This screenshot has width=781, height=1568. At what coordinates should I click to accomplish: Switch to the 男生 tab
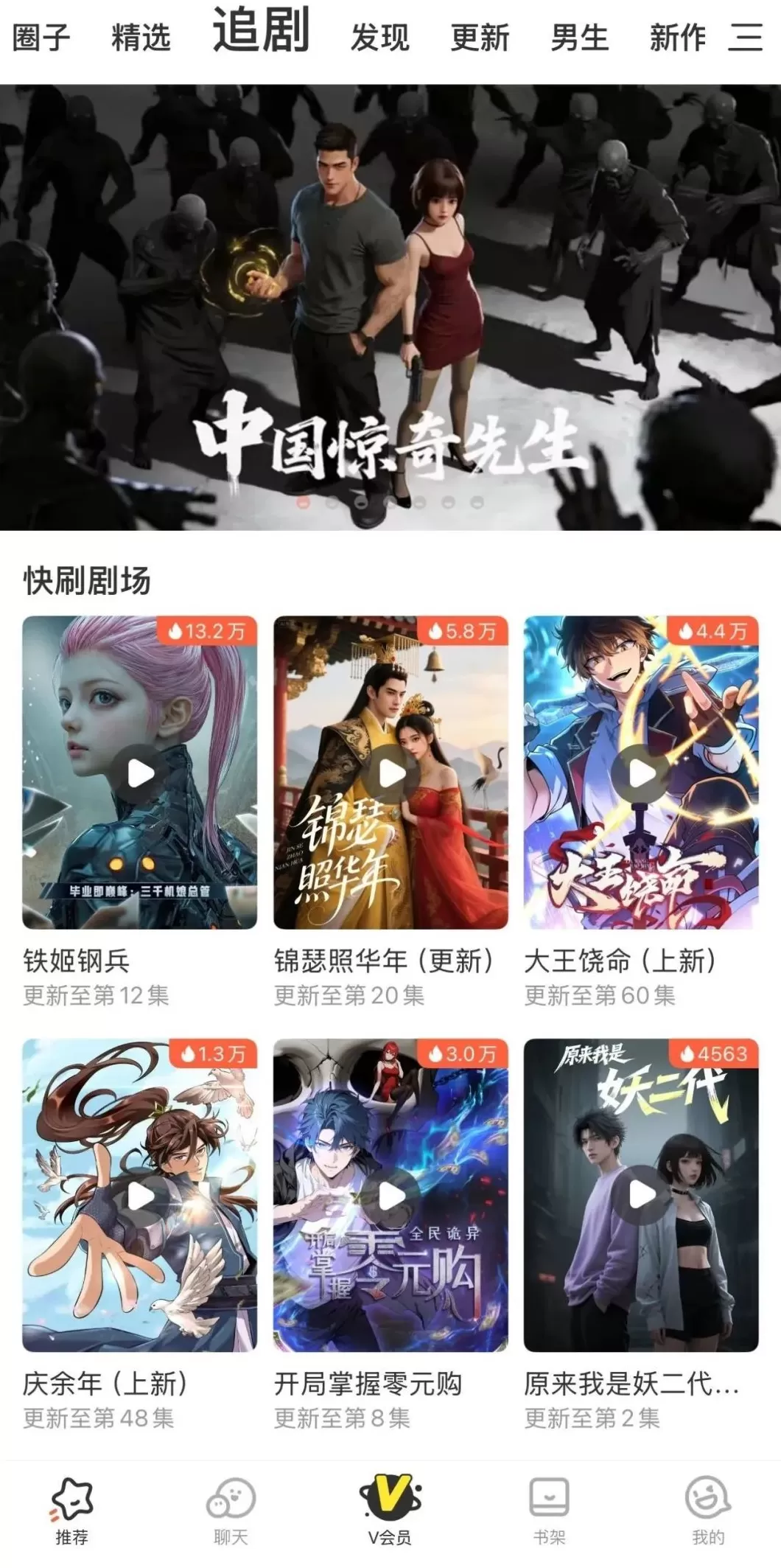(x=580, y=38)
